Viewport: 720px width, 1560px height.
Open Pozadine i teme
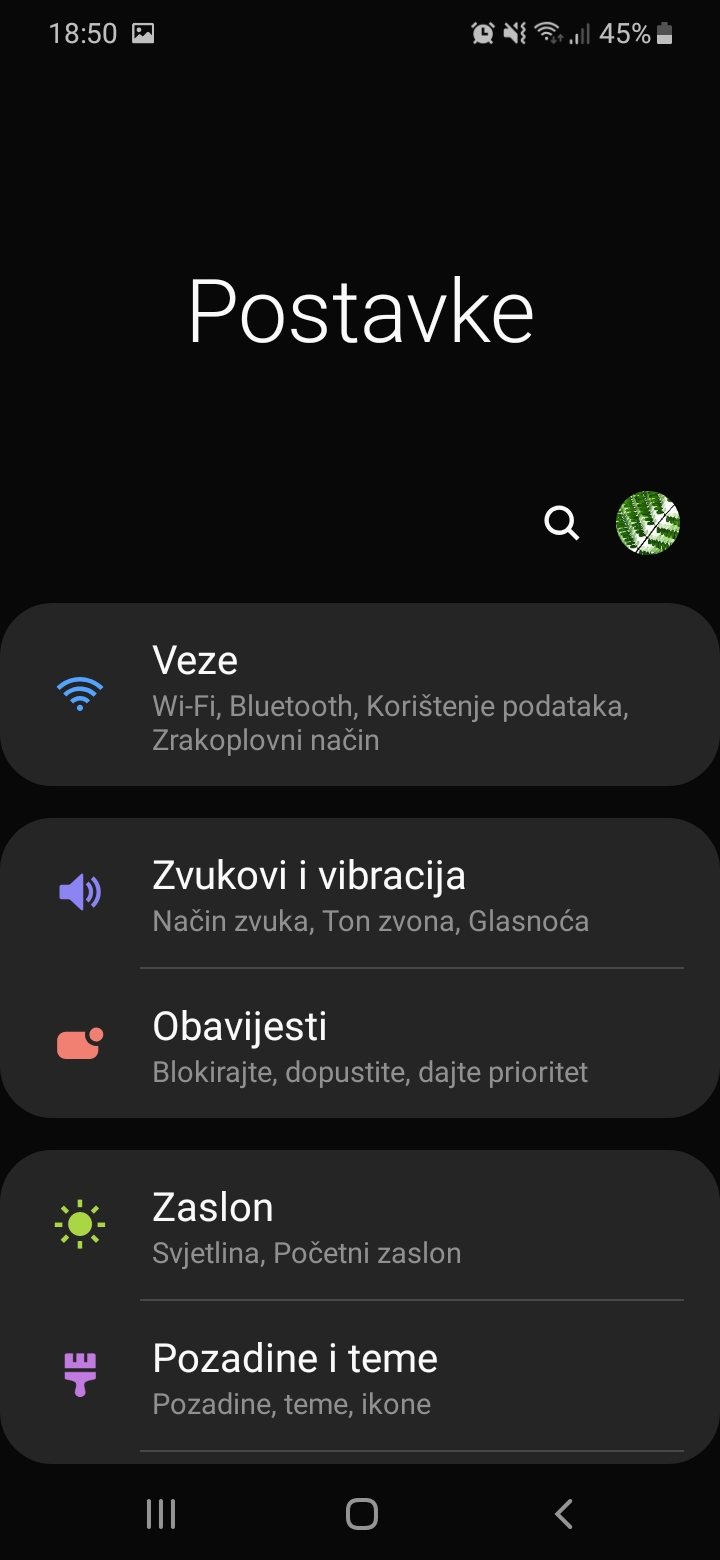click(x=360, y=1376)
